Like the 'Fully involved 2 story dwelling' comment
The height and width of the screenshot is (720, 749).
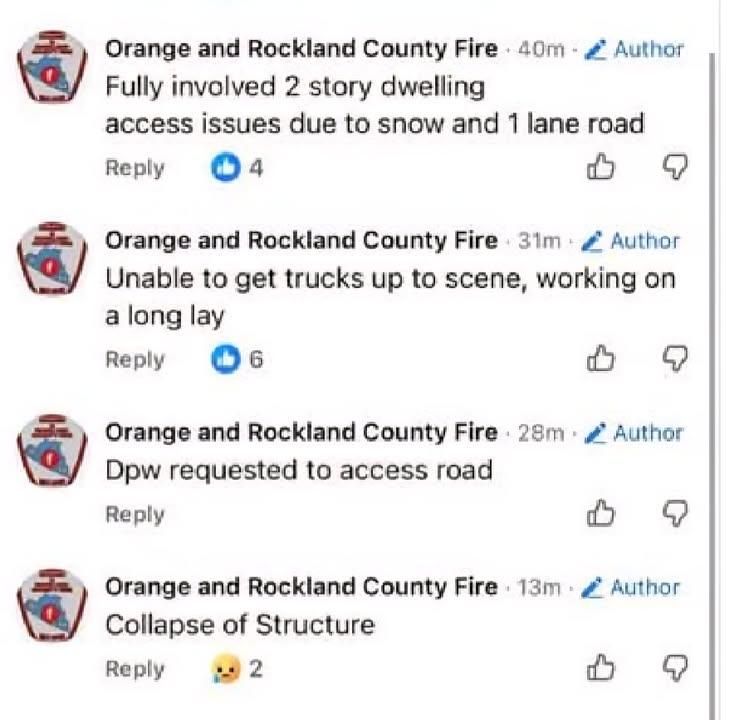(x=600, y=168)
